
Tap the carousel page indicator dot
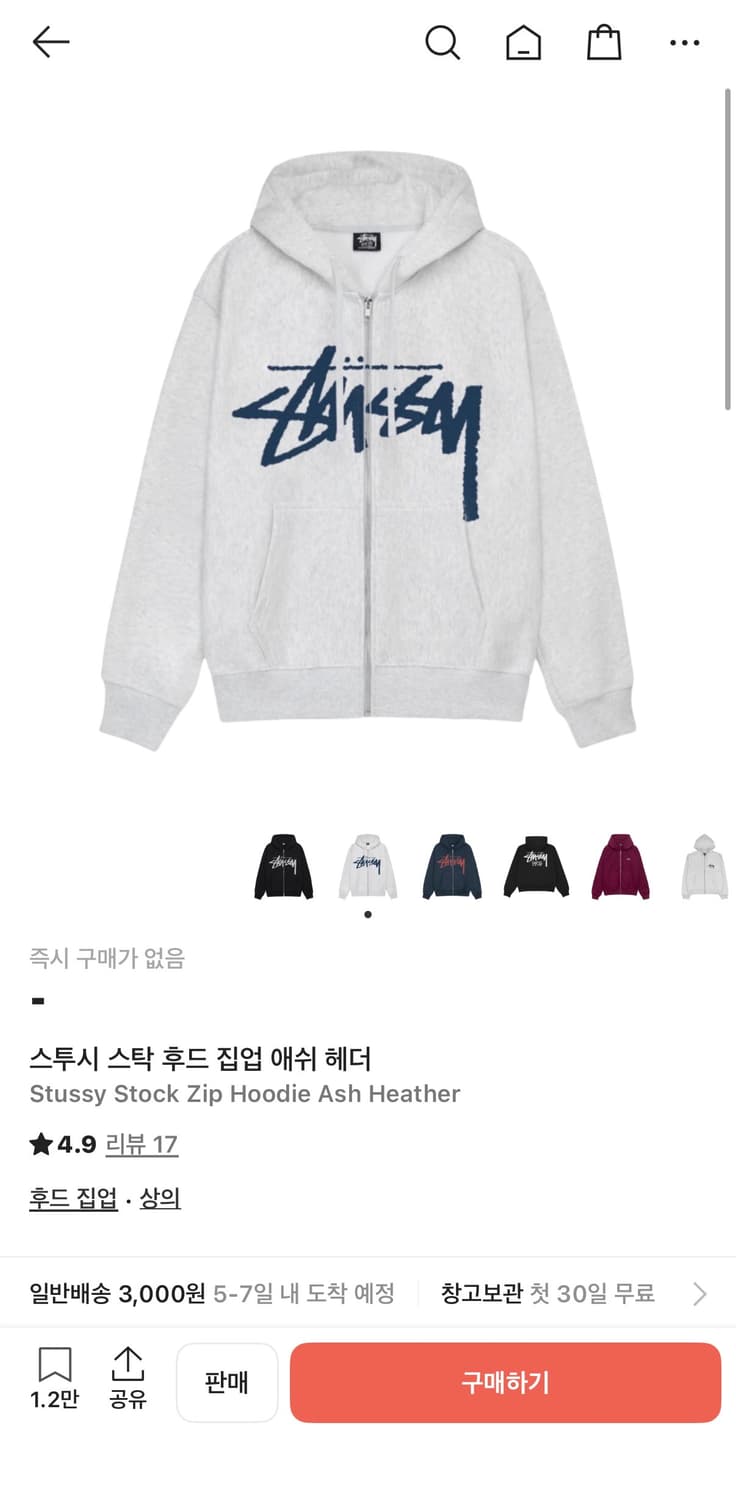tap(367, 913)
